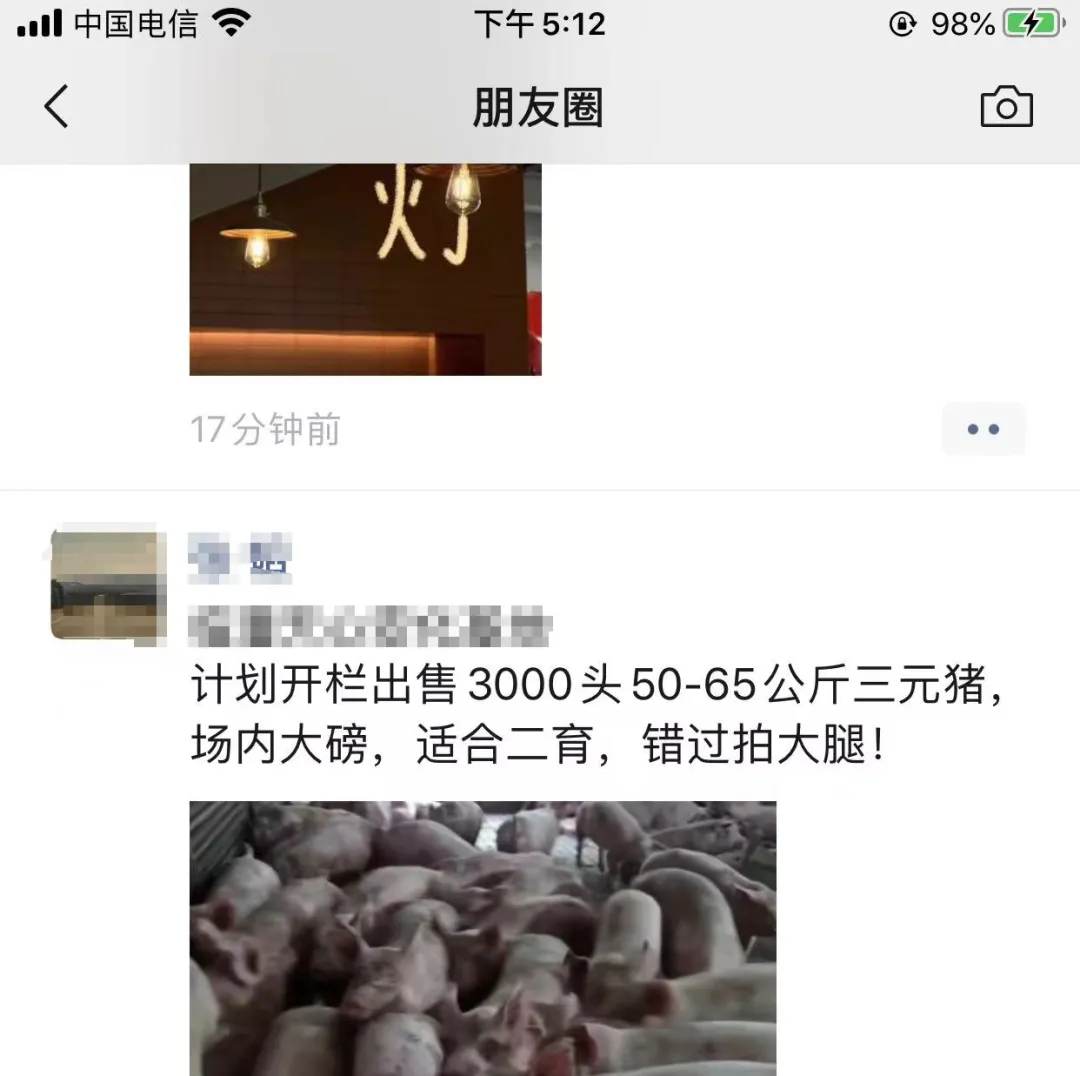Image resolution: width=1080 pixels, height=1076 pixels.
Task: Open the camera to post a moment
Action: 1006,107
